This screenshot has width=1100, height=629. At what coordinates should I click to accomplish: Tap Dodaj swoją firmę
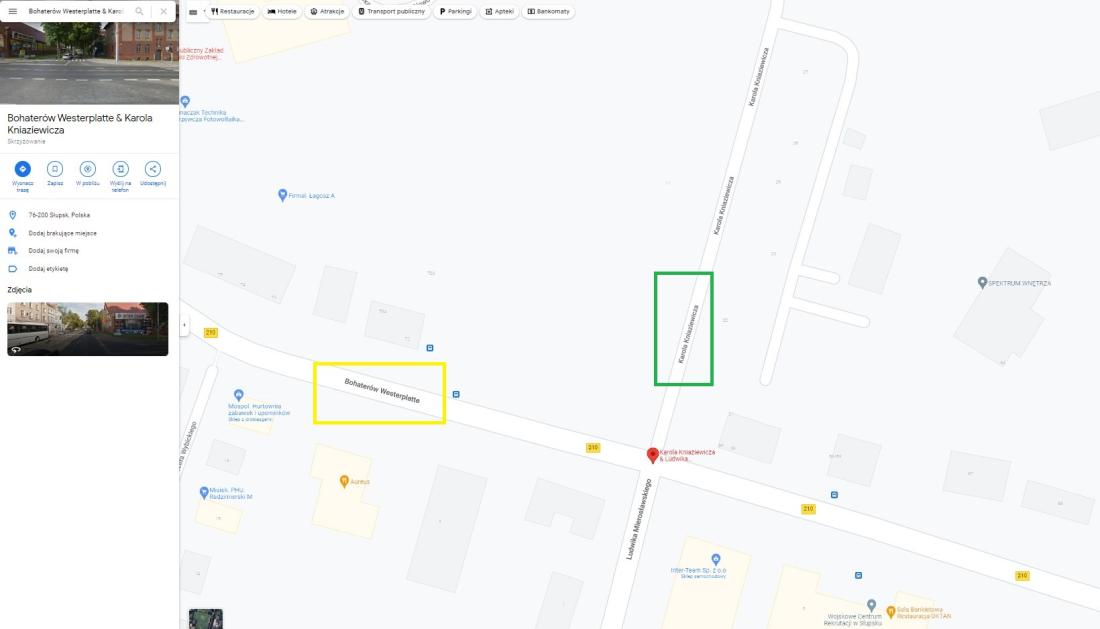click(x=53, y=251)
